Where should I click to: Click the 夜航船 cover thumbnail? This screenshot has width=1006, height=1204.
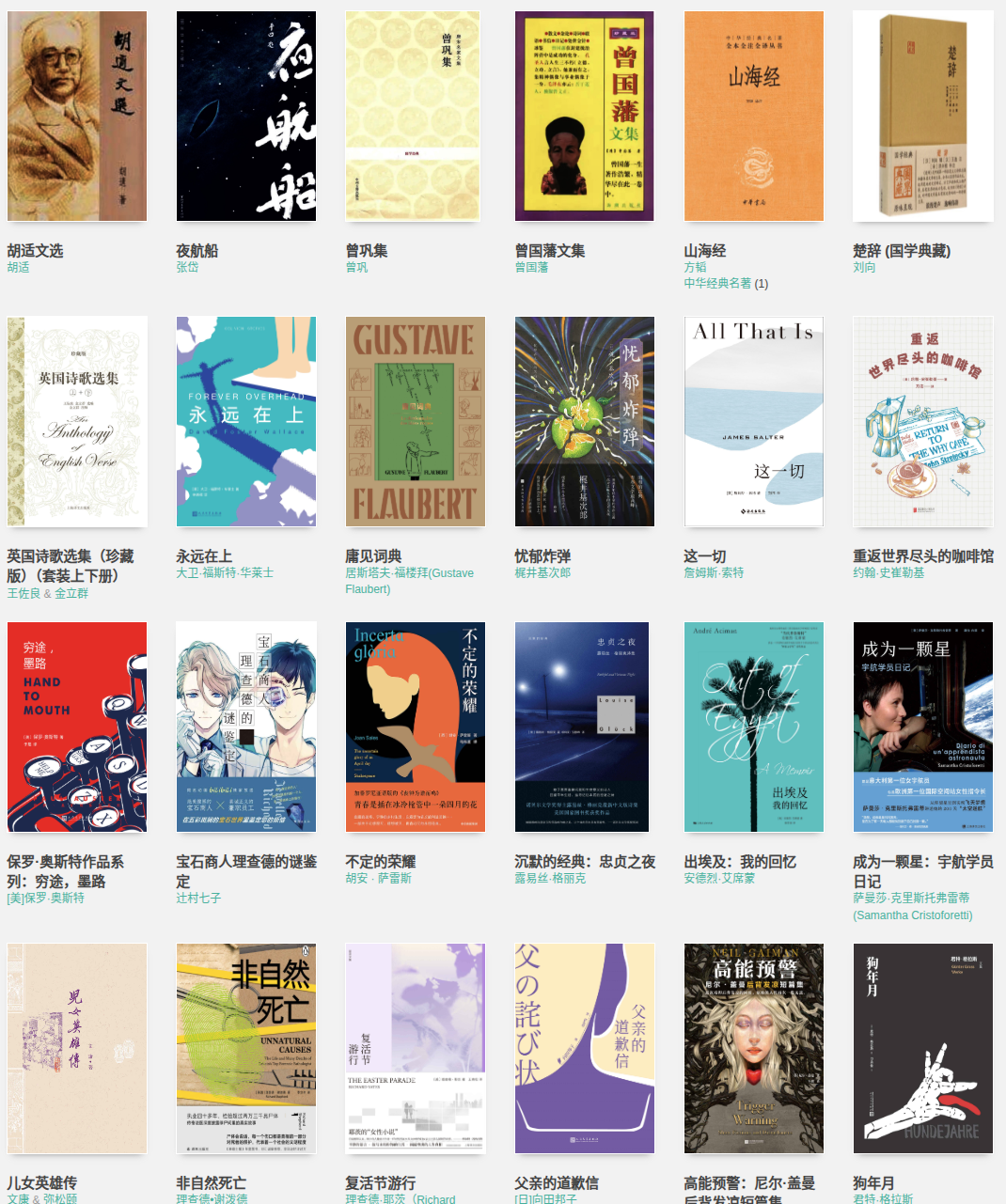click(245, 115)
